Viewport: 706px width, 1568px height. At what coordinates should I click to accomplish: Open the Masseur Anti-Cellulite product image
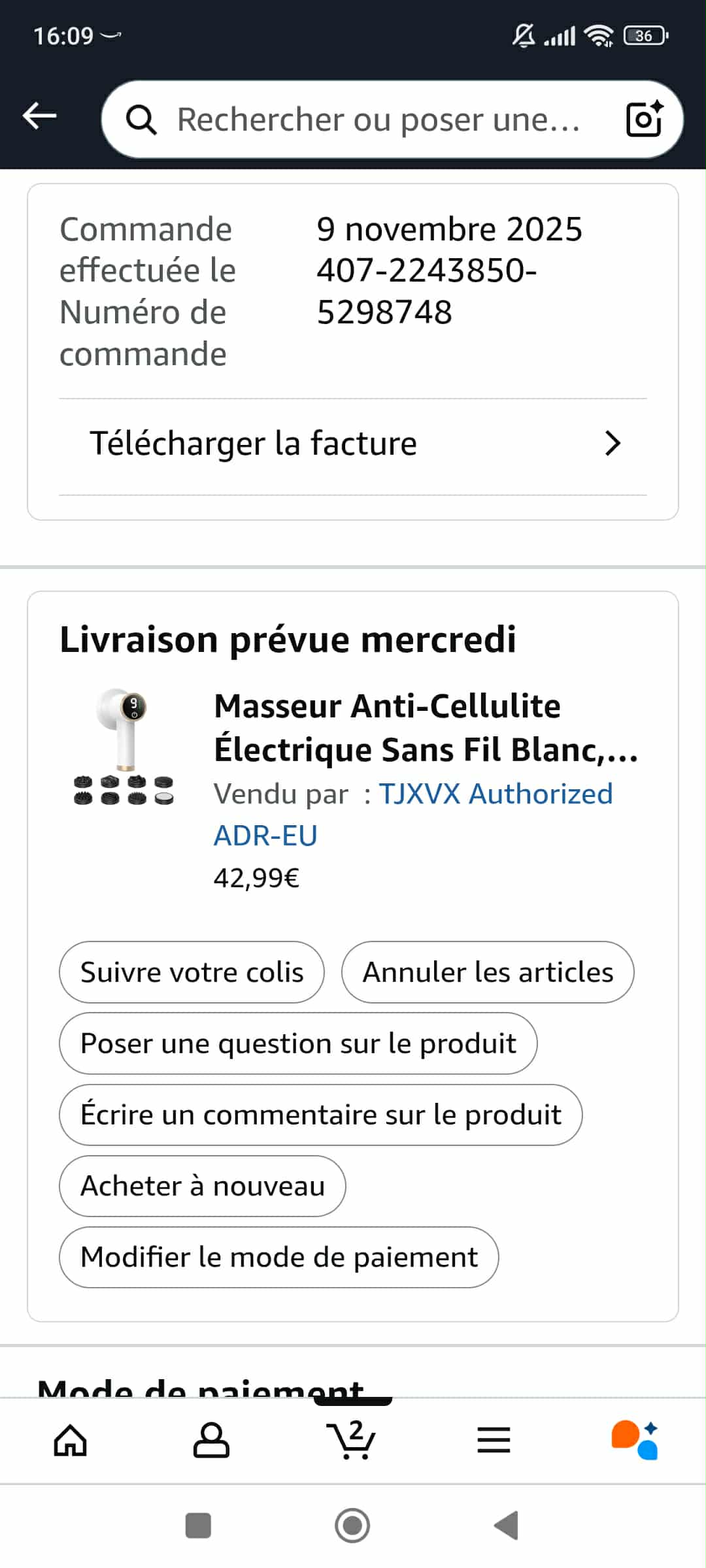point(124,747)
